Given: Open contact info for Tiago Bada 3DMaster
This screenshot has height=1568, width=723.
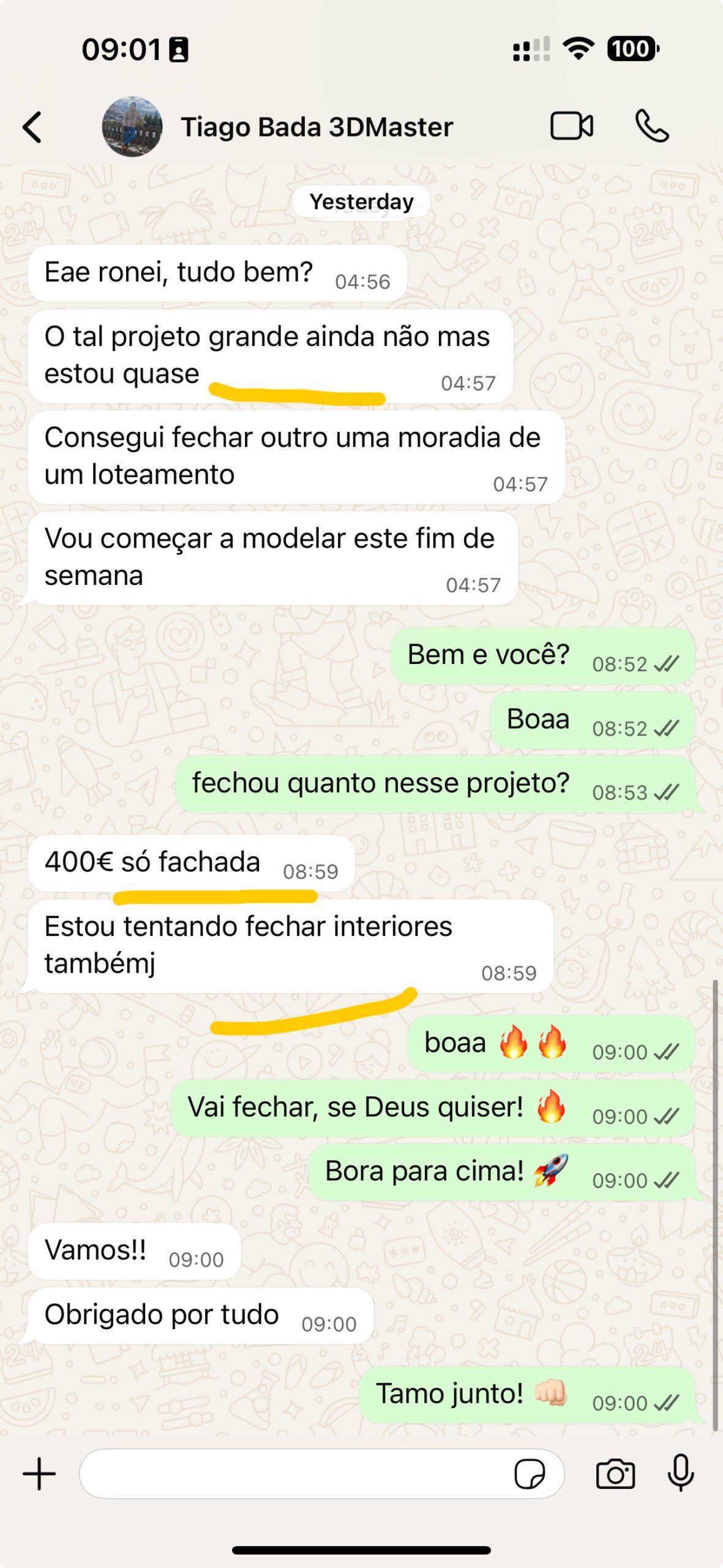Looking at the screenshot, I should click(317, 127).
